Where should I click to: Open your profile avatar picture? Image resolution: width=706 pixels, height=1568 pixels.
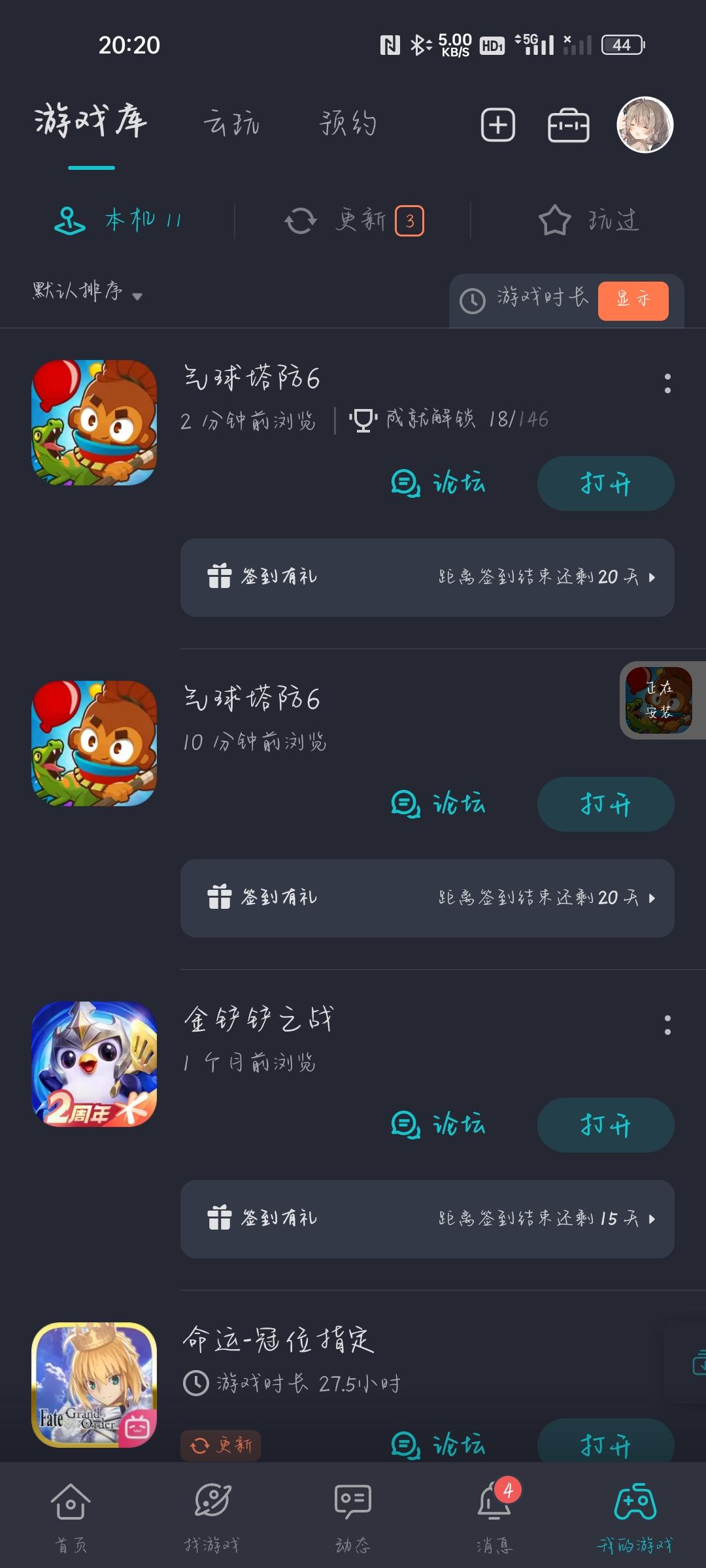click(646, 124)
